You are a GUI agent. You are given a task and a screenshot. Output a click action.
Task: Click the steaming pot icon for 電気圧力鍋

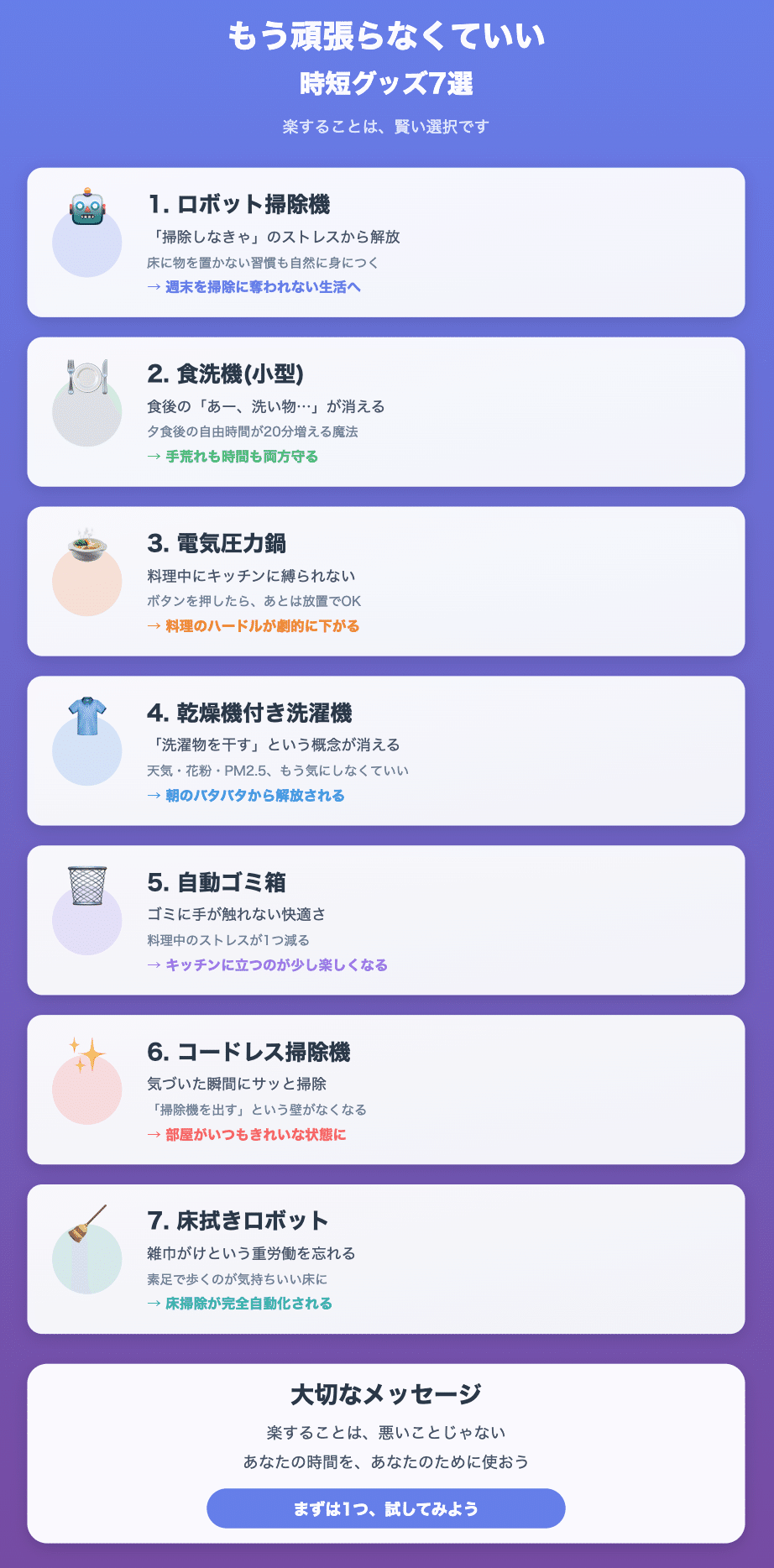pos(86,547)
